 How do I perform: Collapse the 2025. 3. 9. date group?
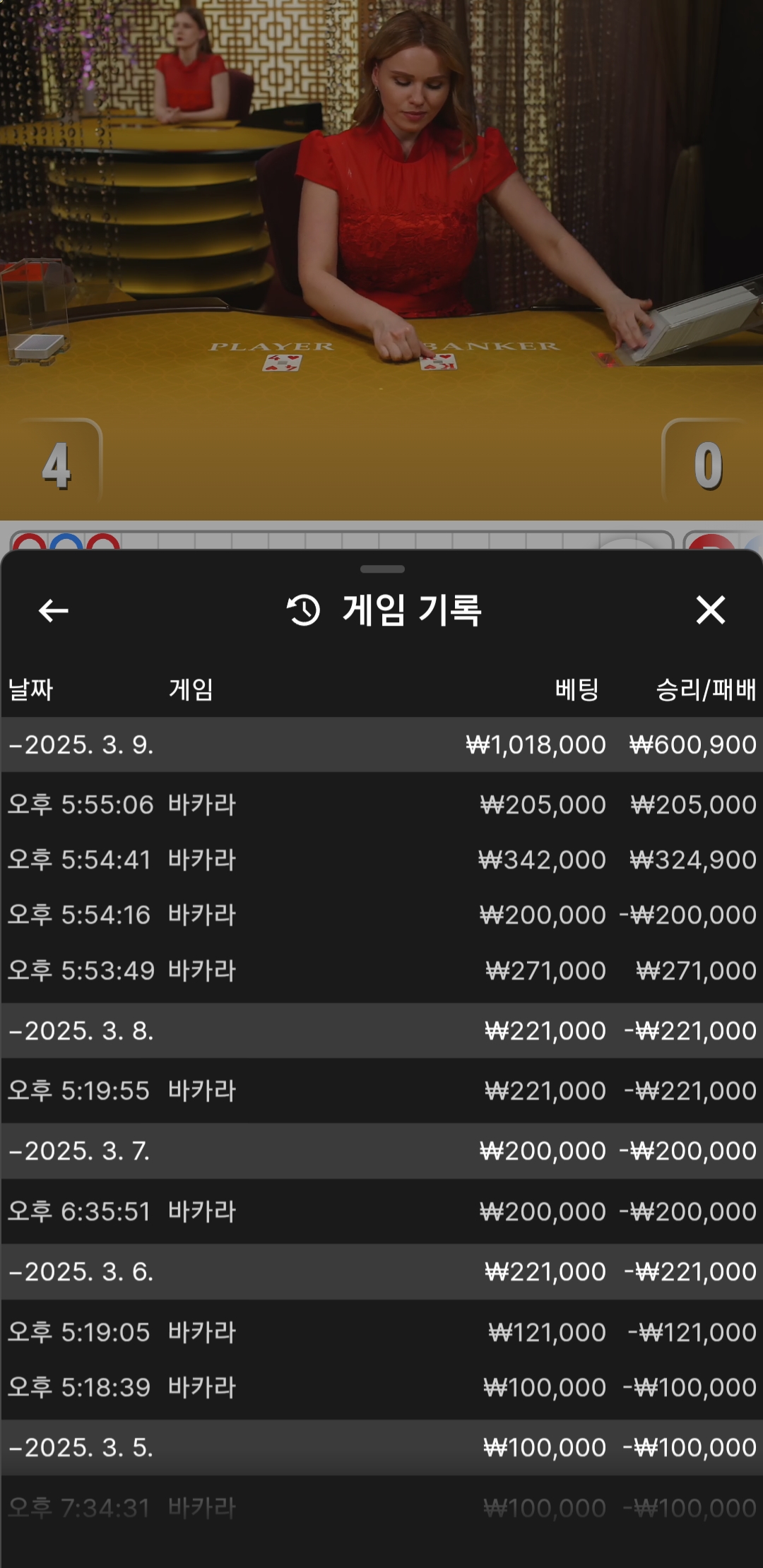tap(381, 744)
